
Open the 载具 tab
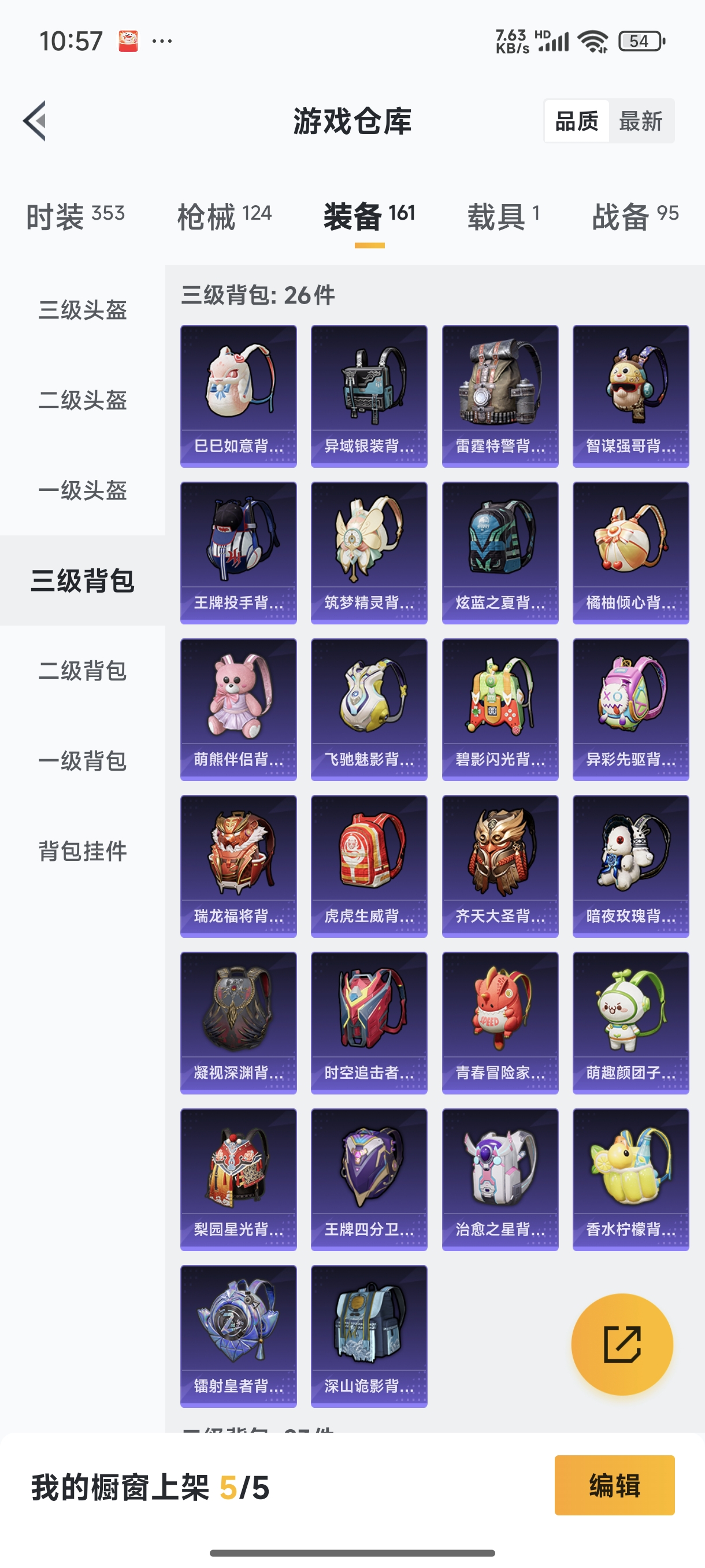click(x=503, y=216)
